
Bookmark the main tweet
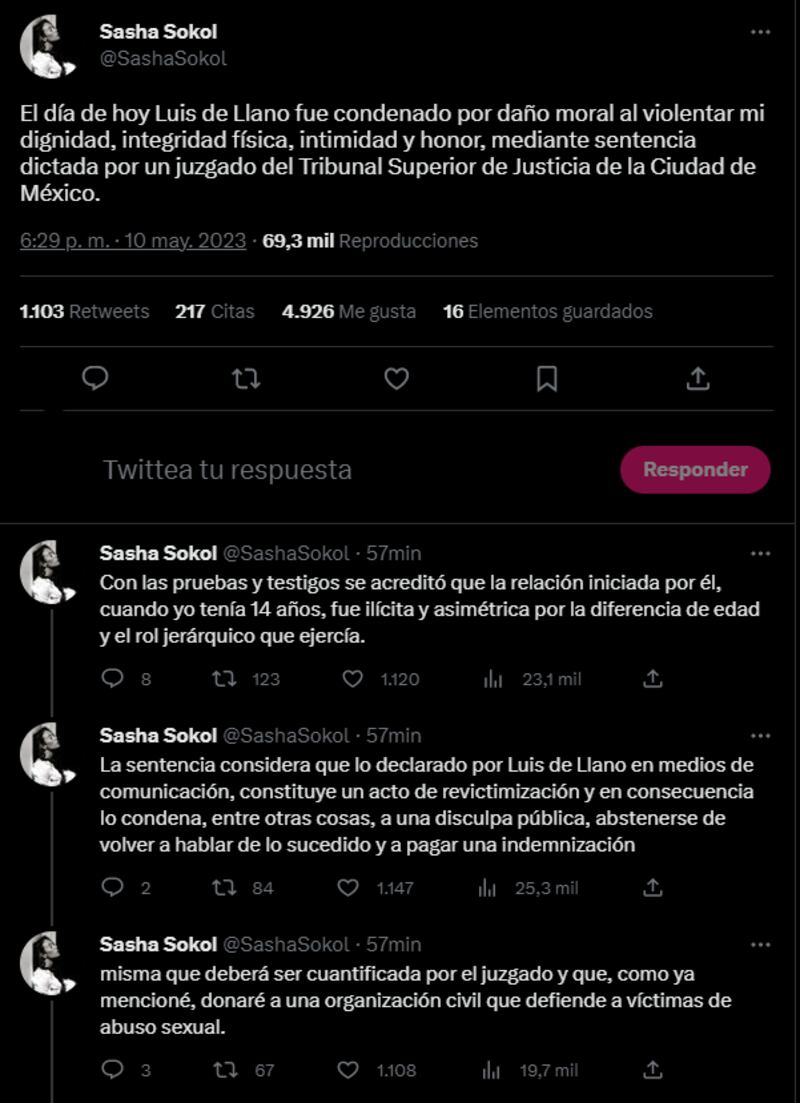(547, 378)
